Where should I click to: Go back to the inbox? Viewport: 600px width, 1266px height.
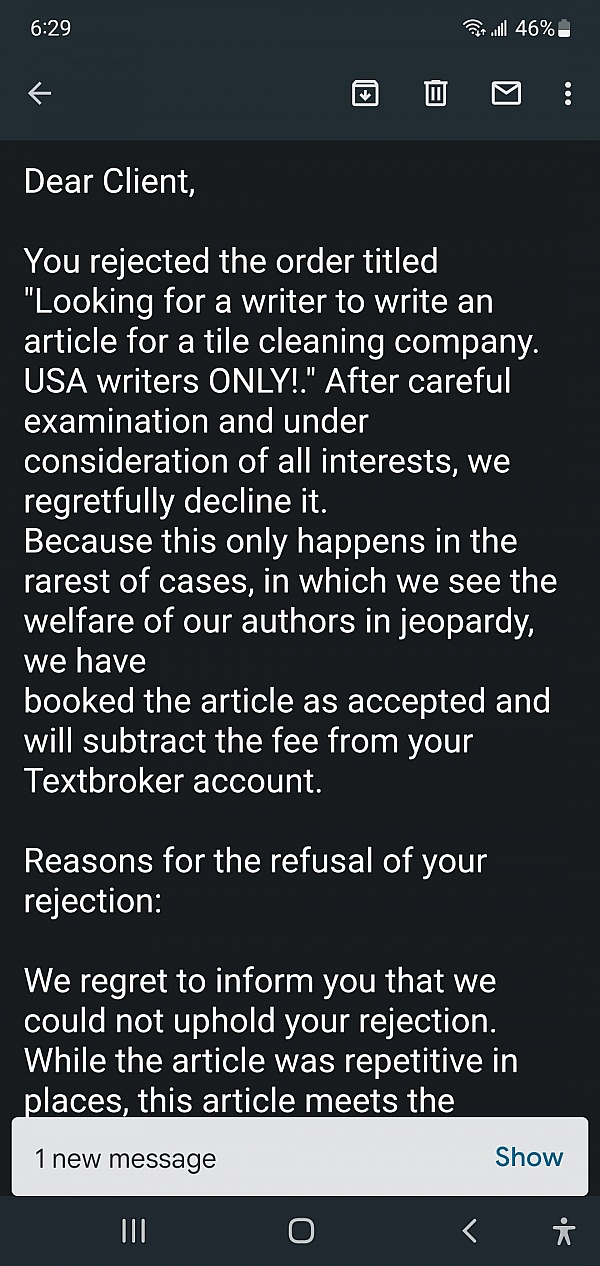[x=39, y=94]
